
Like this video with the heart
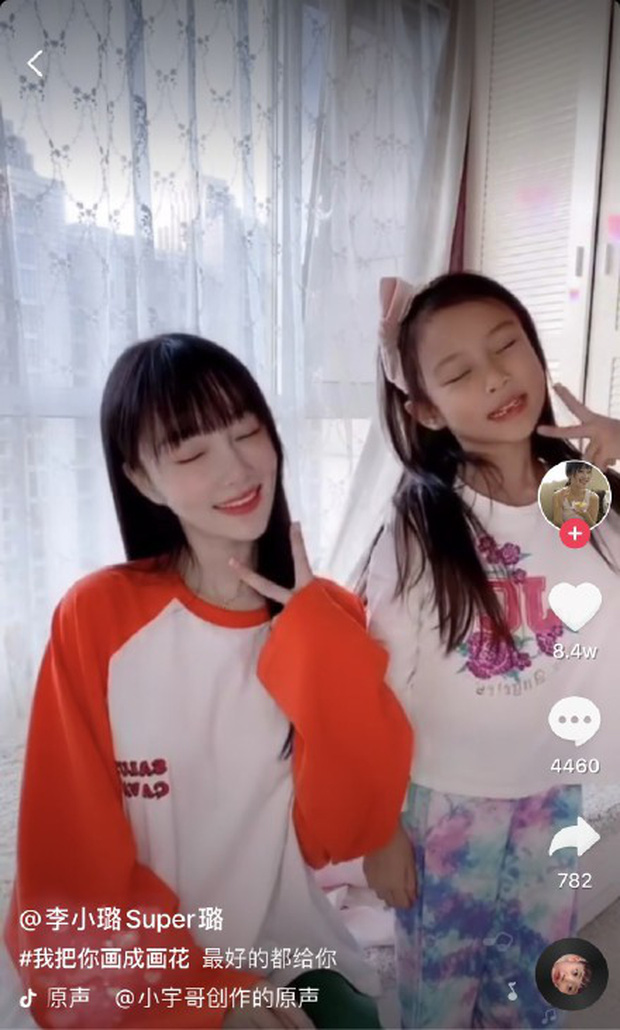click(575, 607)
